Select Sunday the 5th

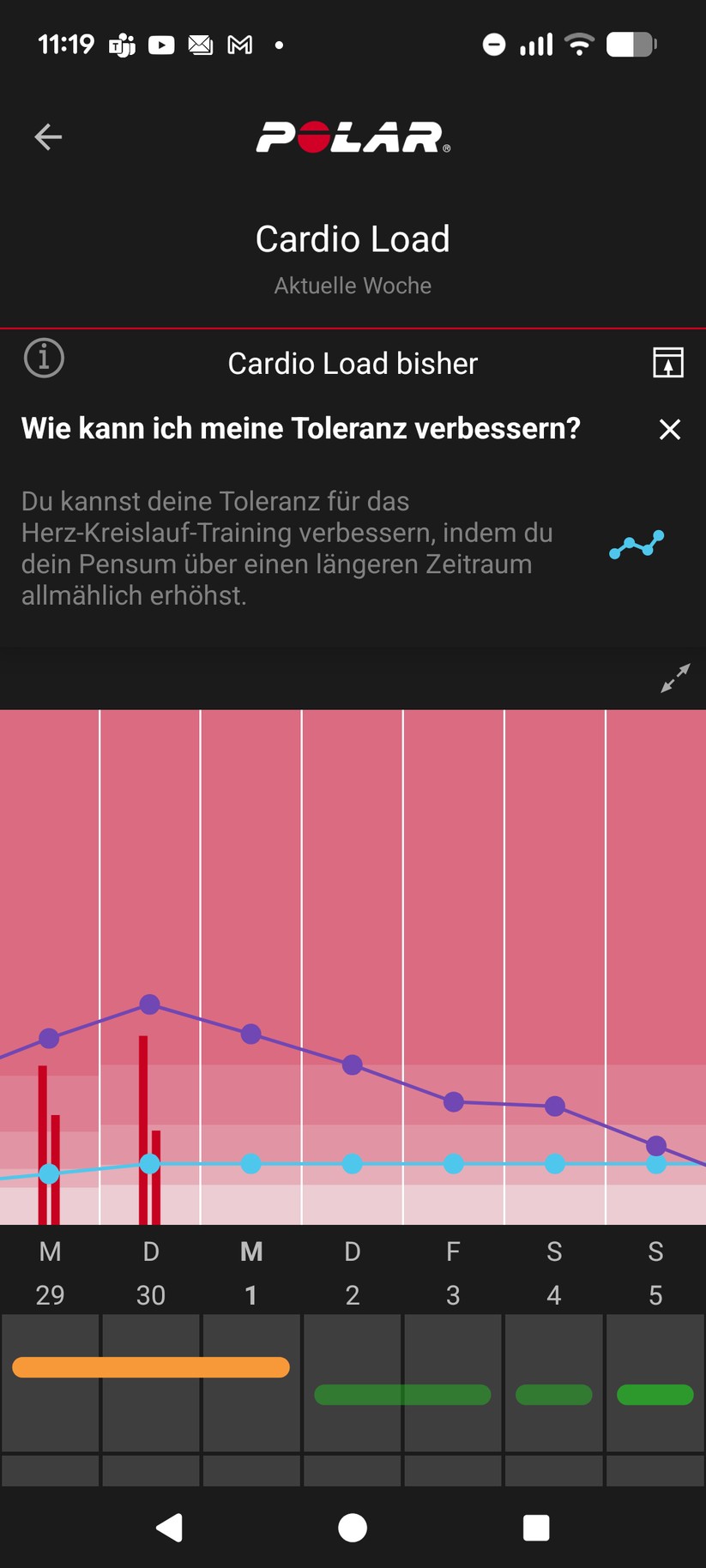[655, 1272]
